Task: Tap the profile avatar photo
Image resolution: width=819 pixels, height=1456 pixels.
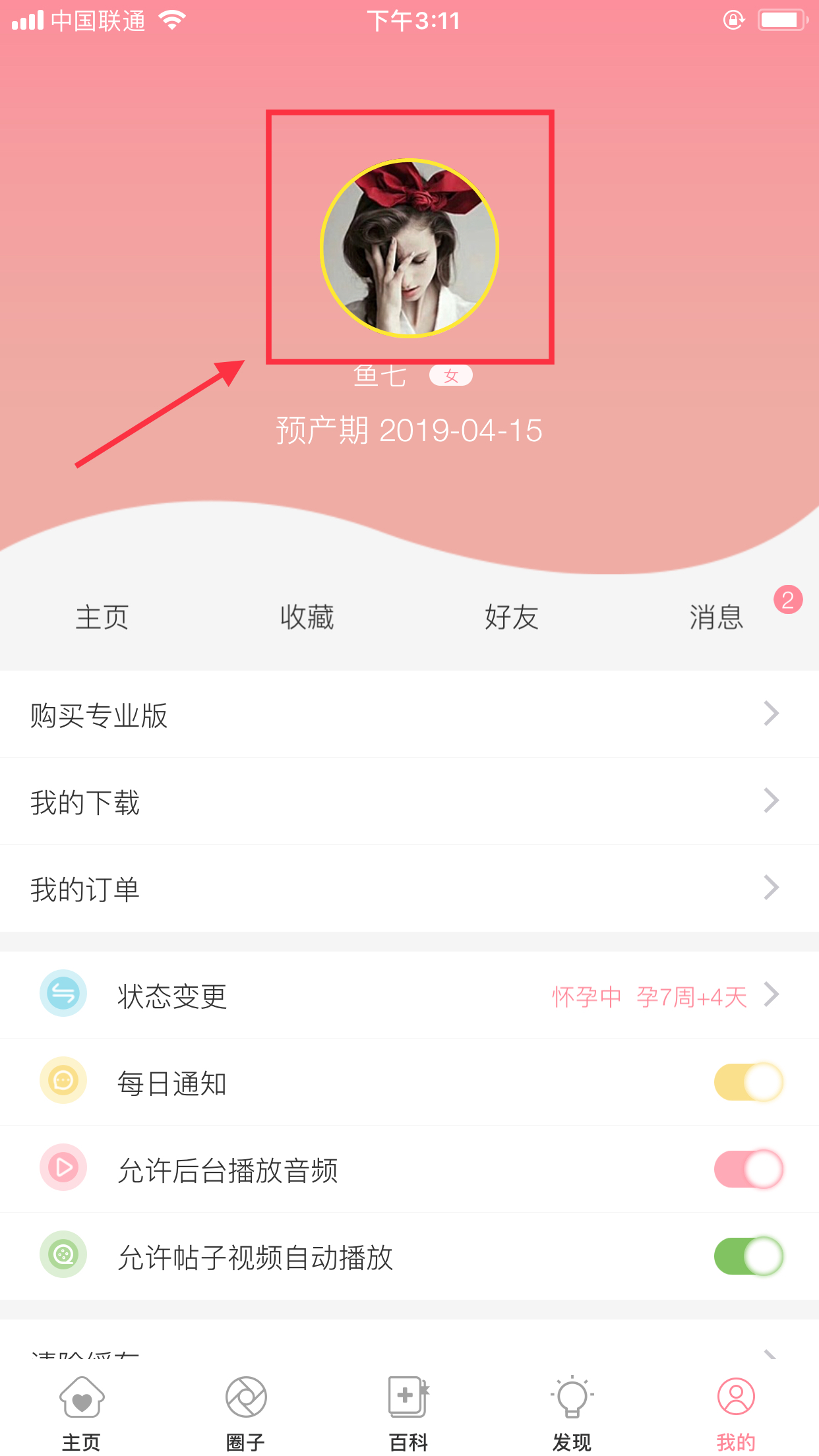Action: point(409,249)
